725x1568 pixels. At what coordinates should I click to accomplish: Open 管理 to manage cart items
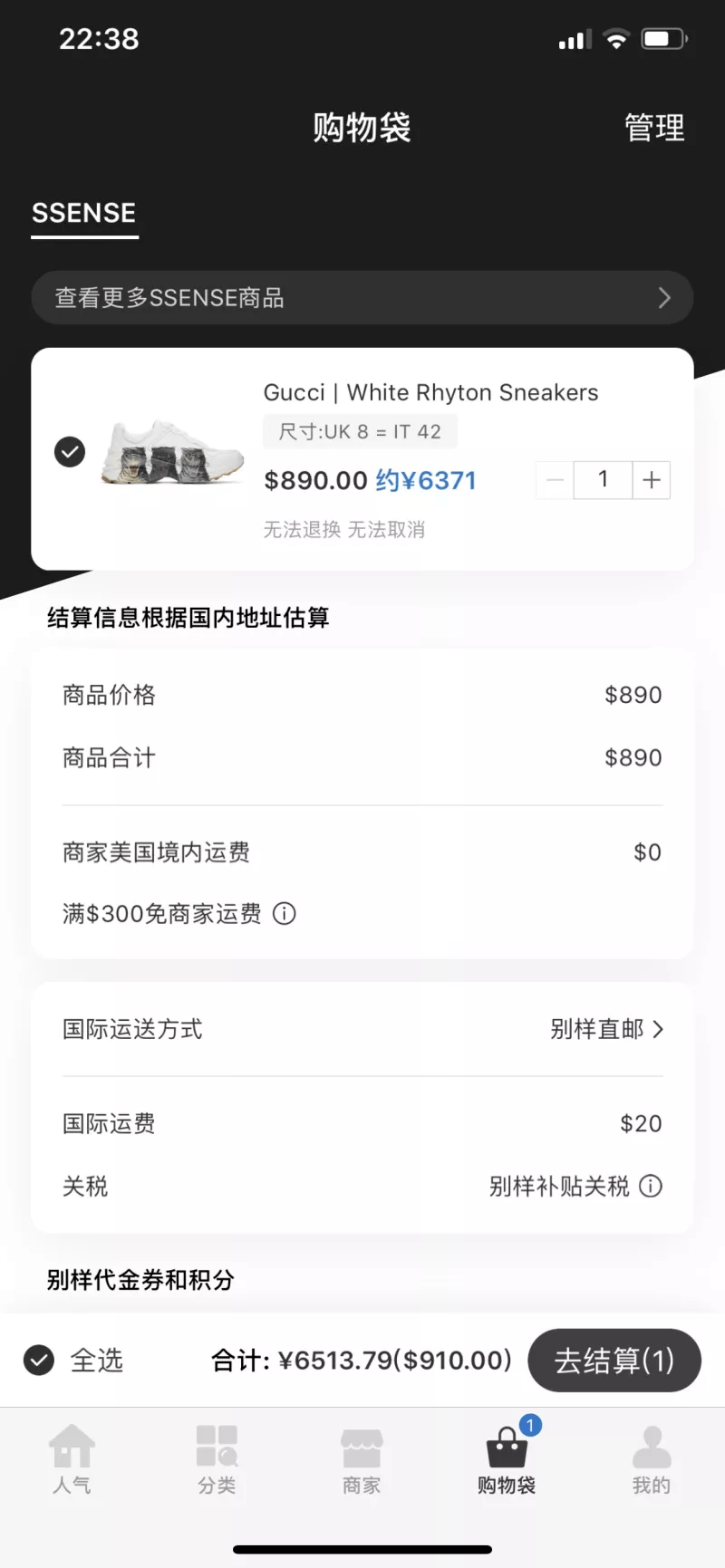pos(654,127)
